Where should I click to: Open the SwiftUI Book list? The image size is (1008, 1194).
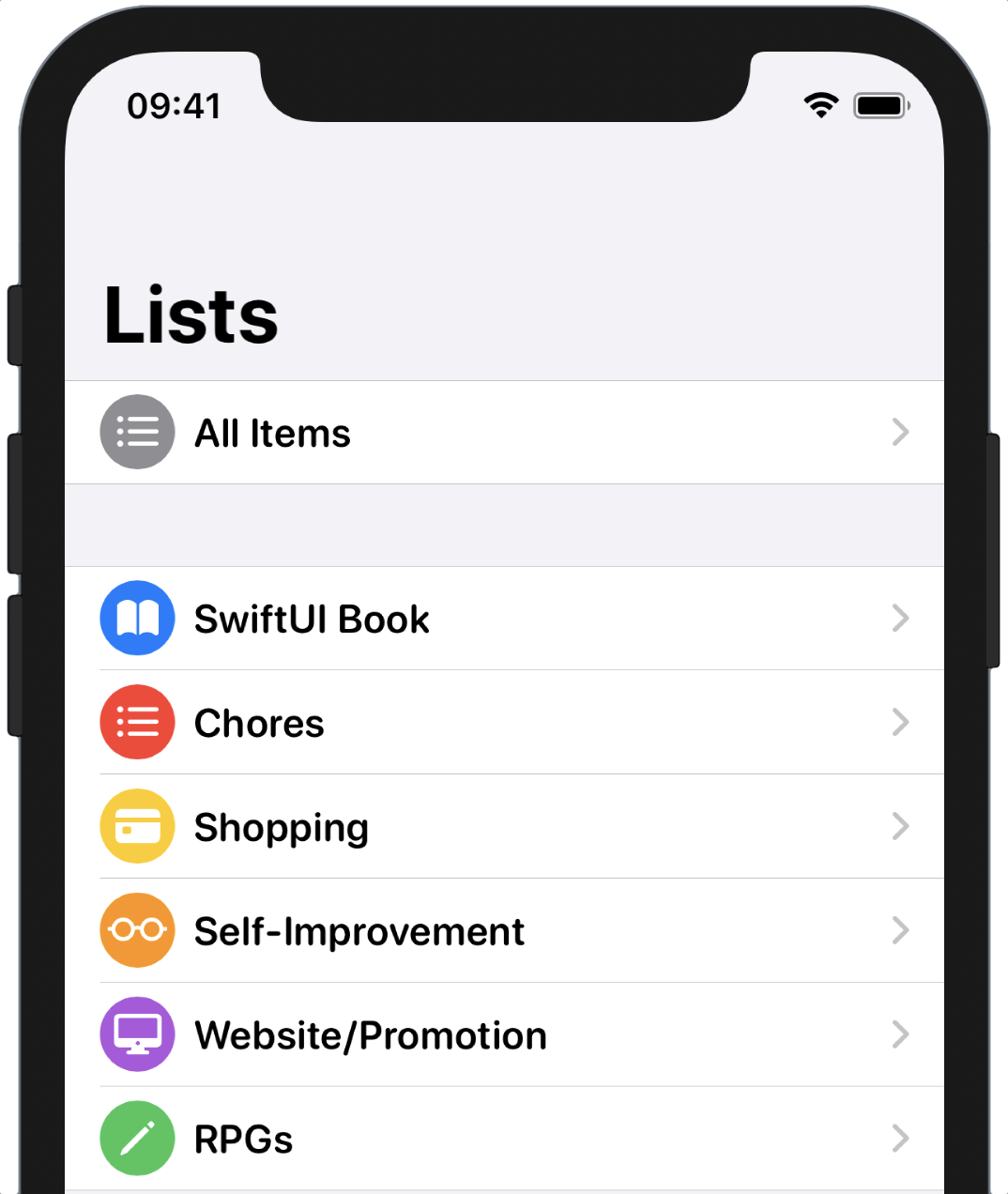coord(312,620)
